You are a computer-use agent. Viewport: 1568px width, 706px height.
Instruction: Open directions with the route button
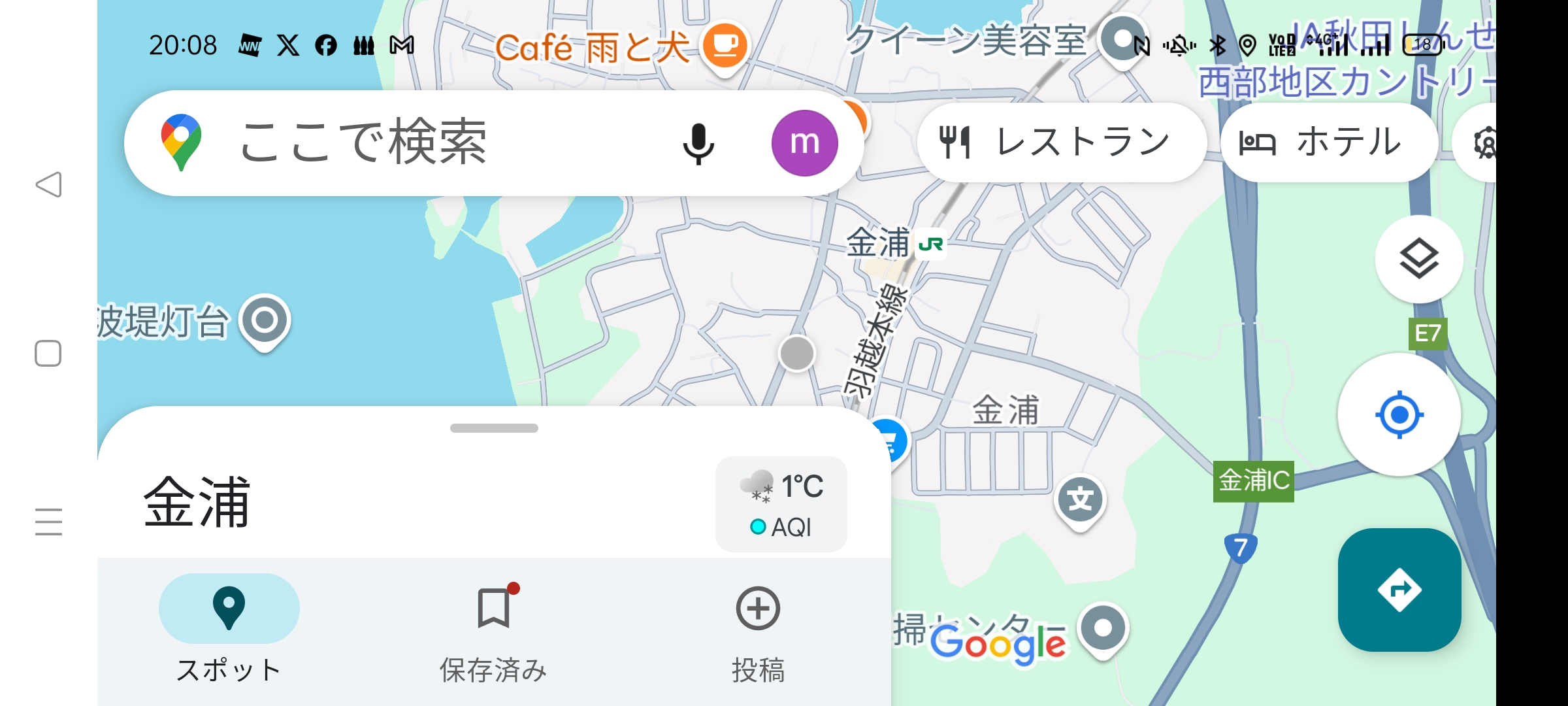pos(1399,590)
